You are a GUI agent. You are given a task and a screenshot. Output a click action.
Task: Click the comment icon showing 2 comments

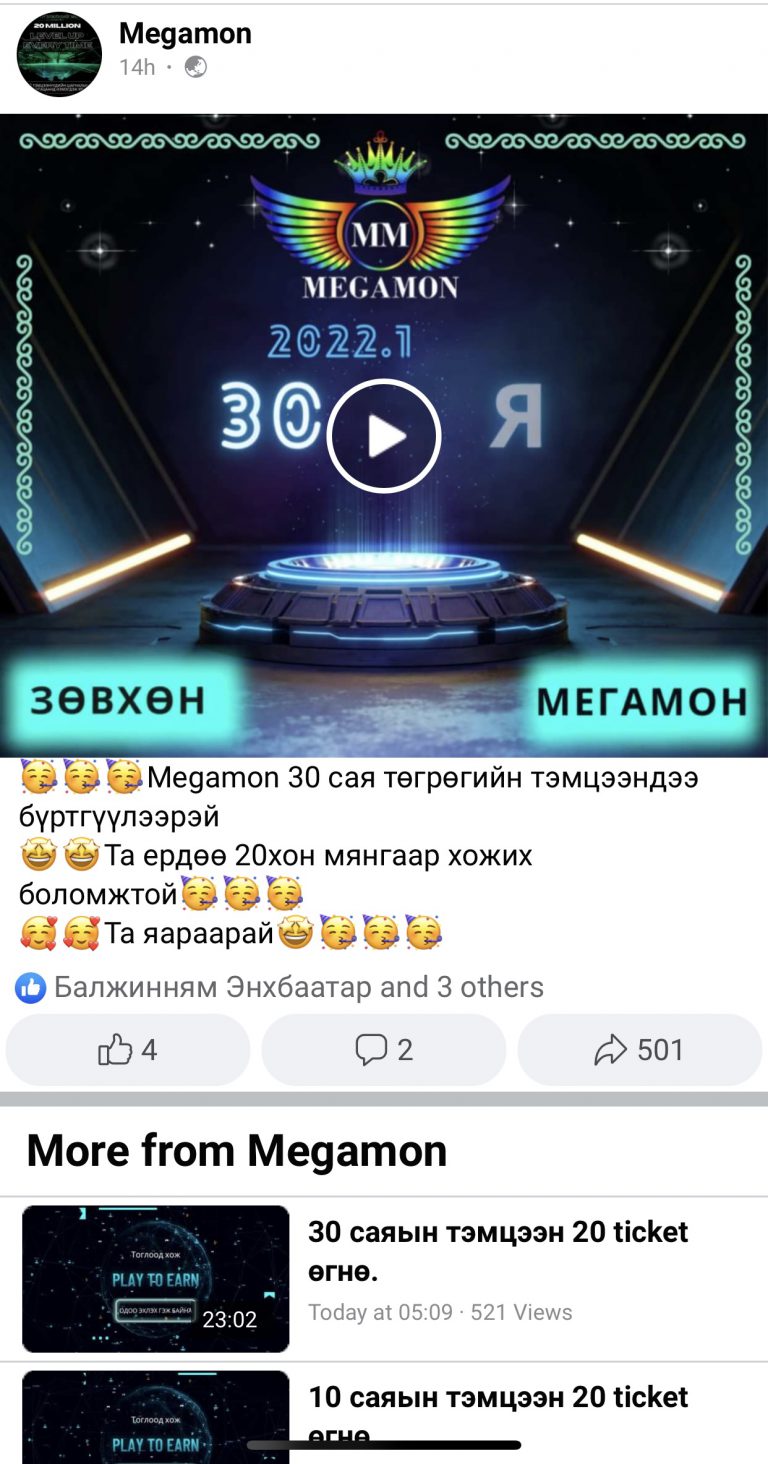[383, 1050]
